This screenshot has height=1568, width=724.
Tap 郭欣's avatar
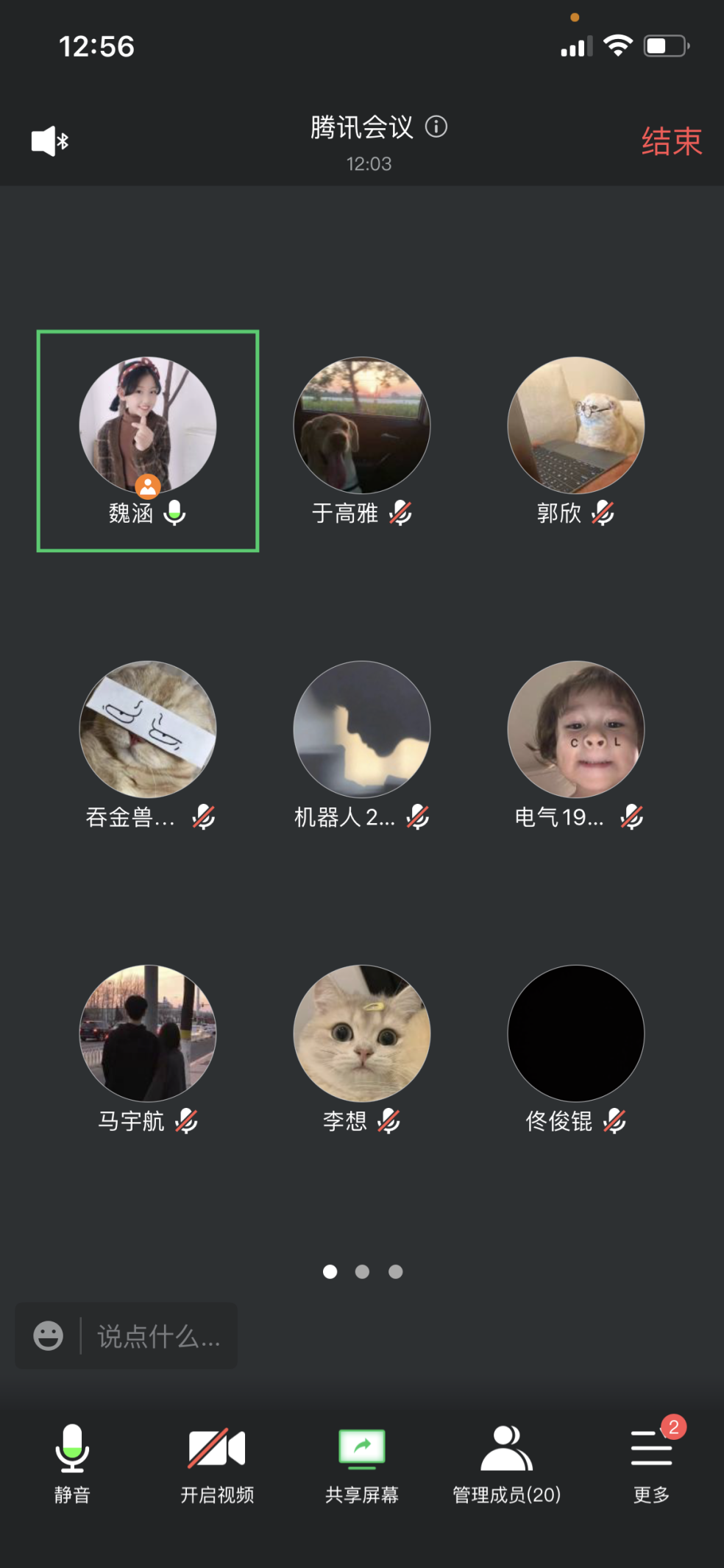576,425
